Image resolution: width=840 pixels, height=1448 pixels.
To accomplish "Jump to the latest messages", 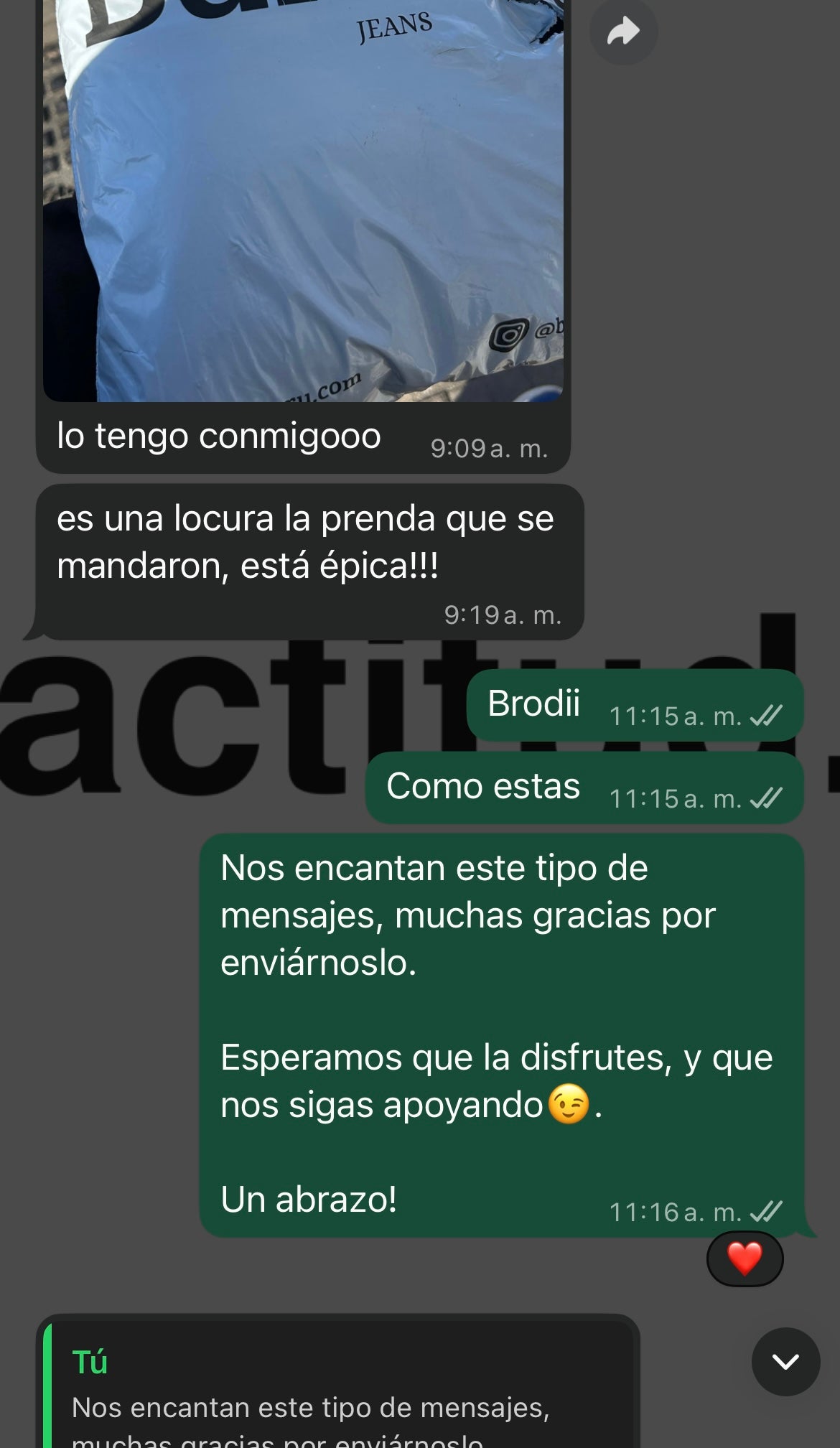I will (785, 1361).
